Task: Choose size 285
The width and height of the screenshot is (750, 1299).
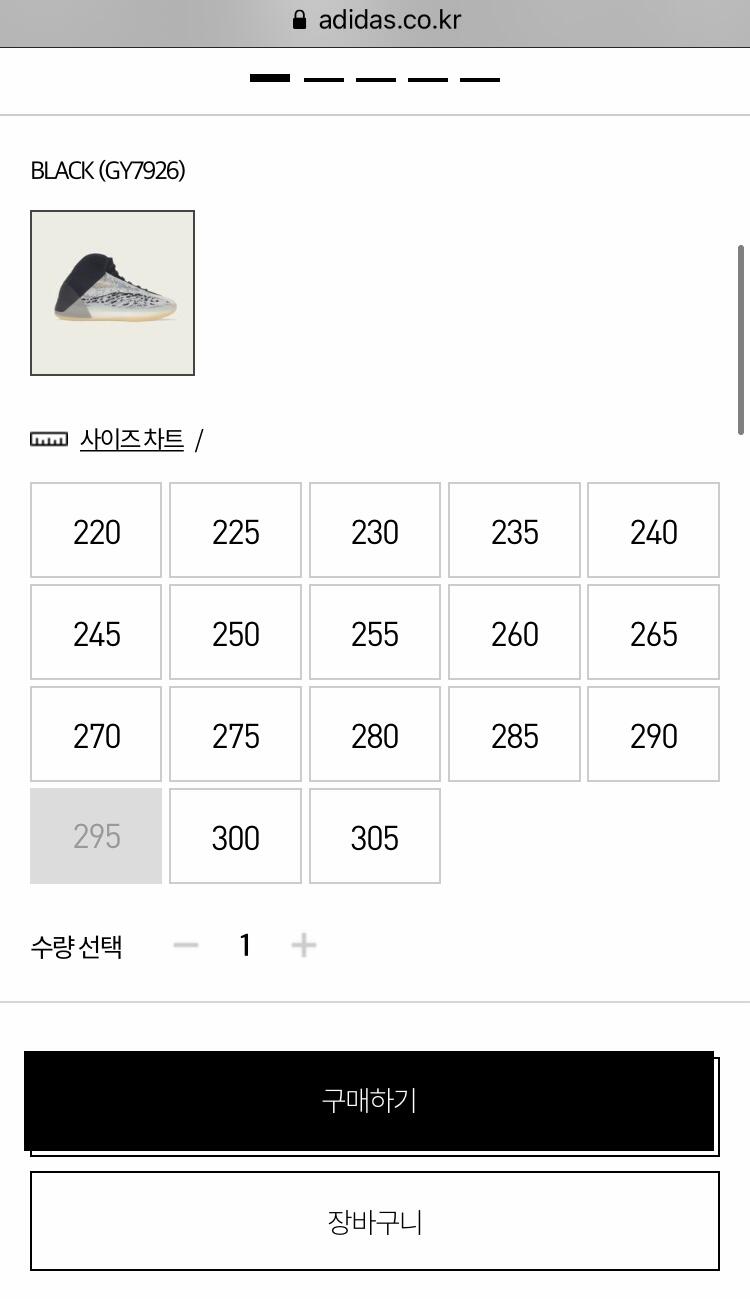Action: [514, 735]
